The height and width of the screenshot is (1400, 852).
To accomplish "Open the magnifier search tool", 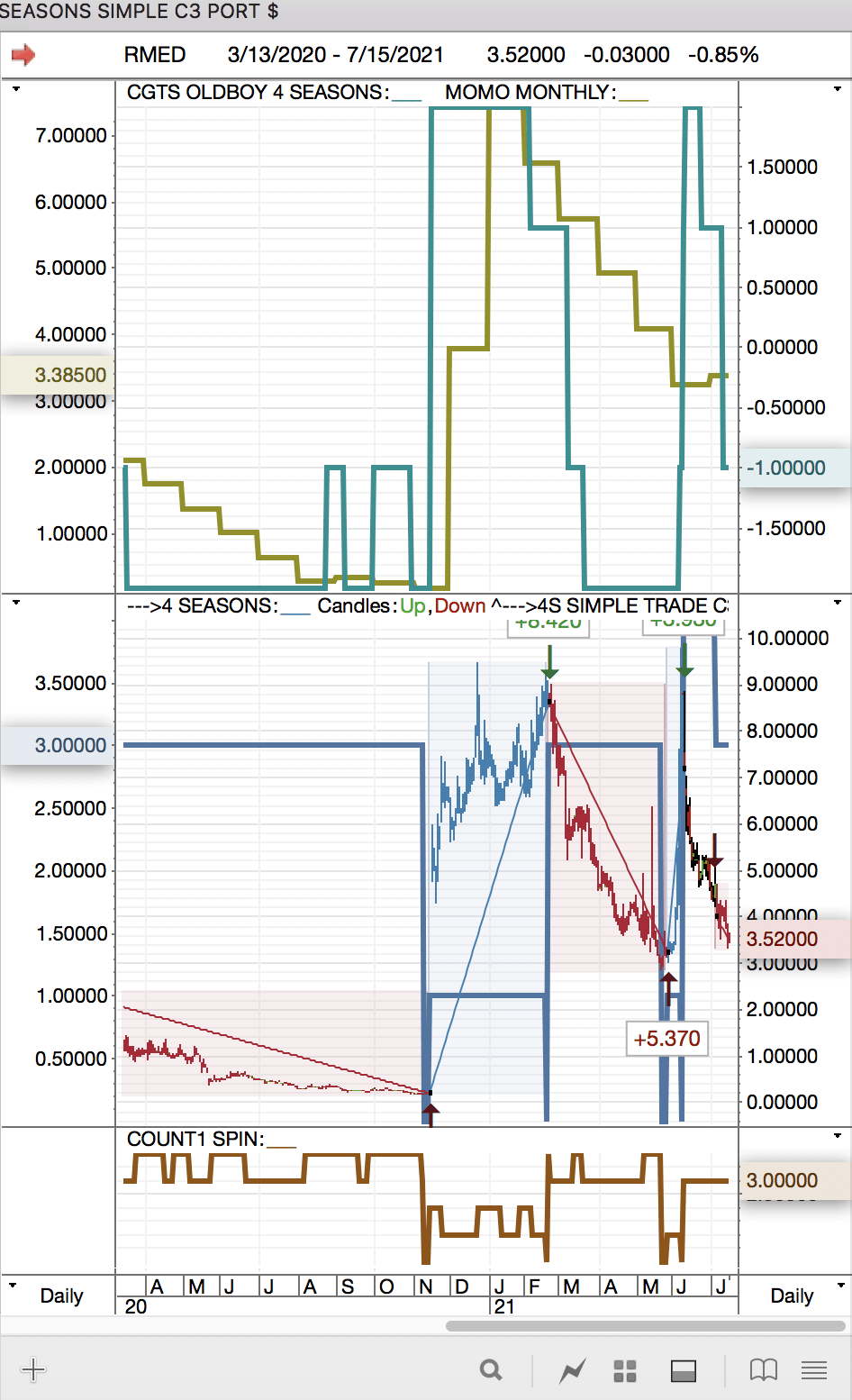I will [x=491, y=1370].
